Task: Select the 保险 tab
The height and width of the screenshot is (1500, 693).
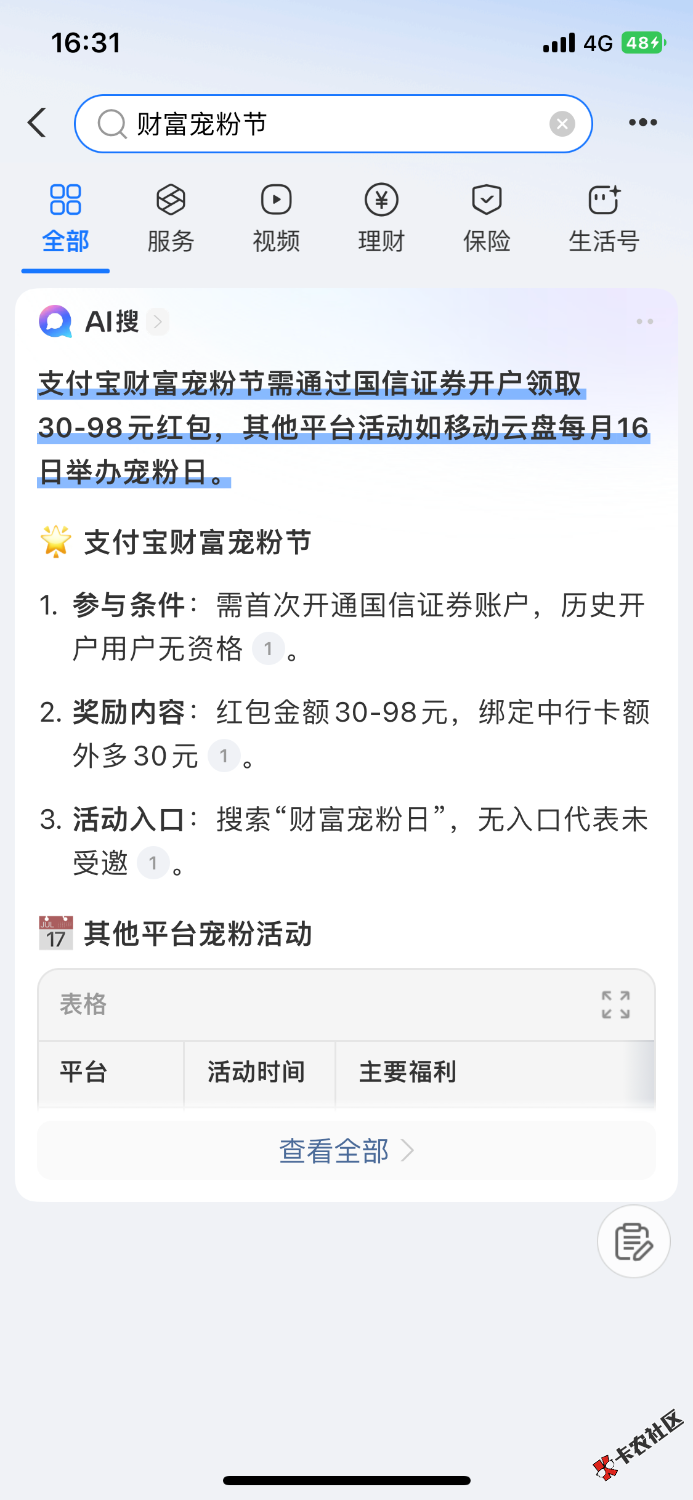Action: [x=487, y=218]
